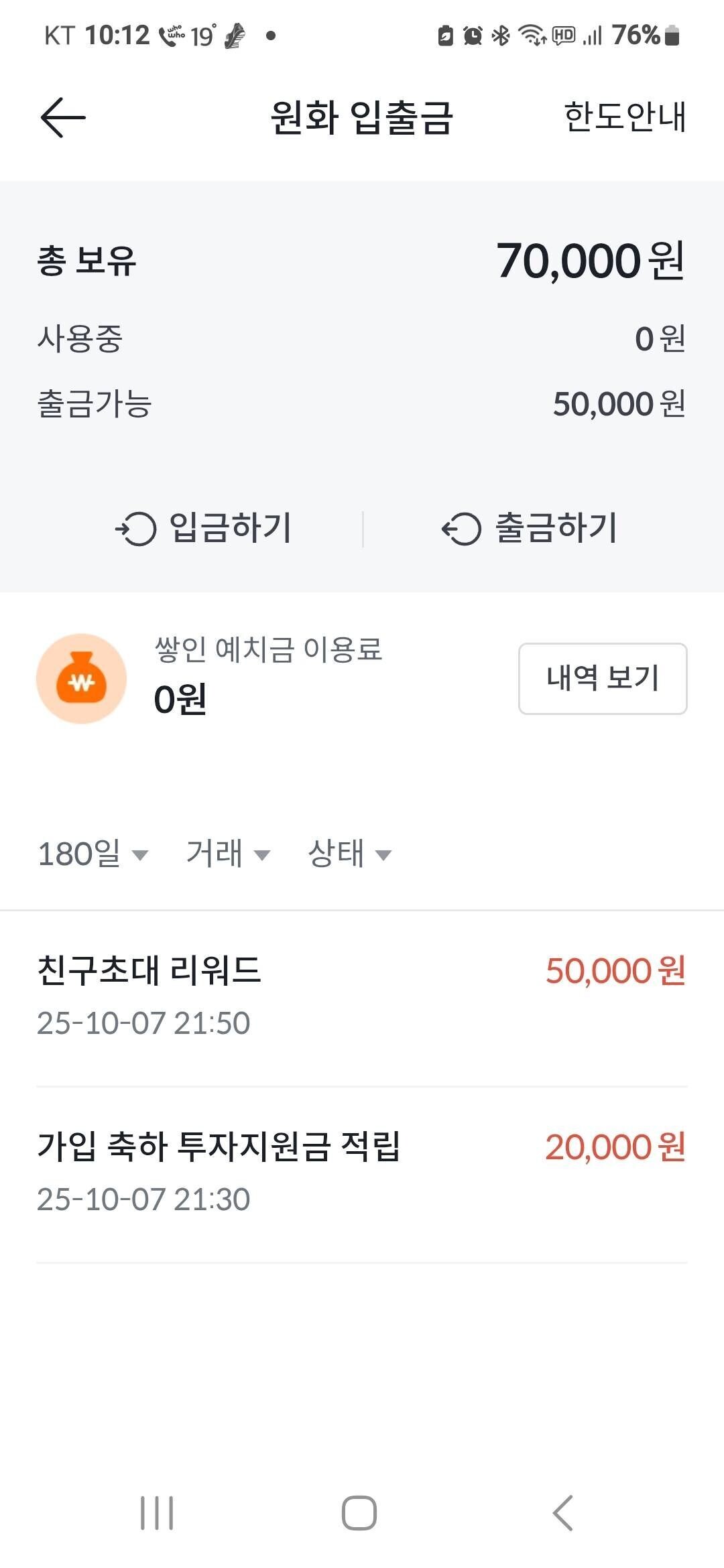Tap the orange money bag icon
Screen dimensions: 724x1568
tap(80, 678)
